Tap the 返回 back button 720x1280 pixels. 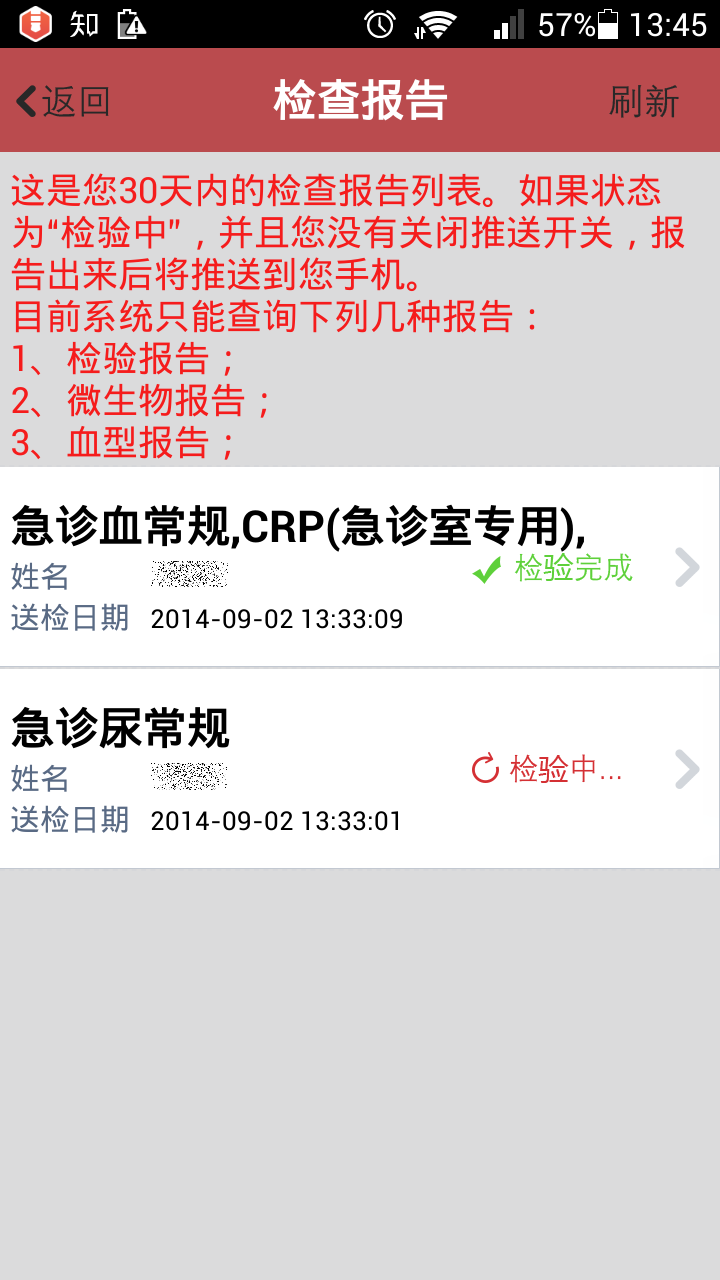point(62,101)
